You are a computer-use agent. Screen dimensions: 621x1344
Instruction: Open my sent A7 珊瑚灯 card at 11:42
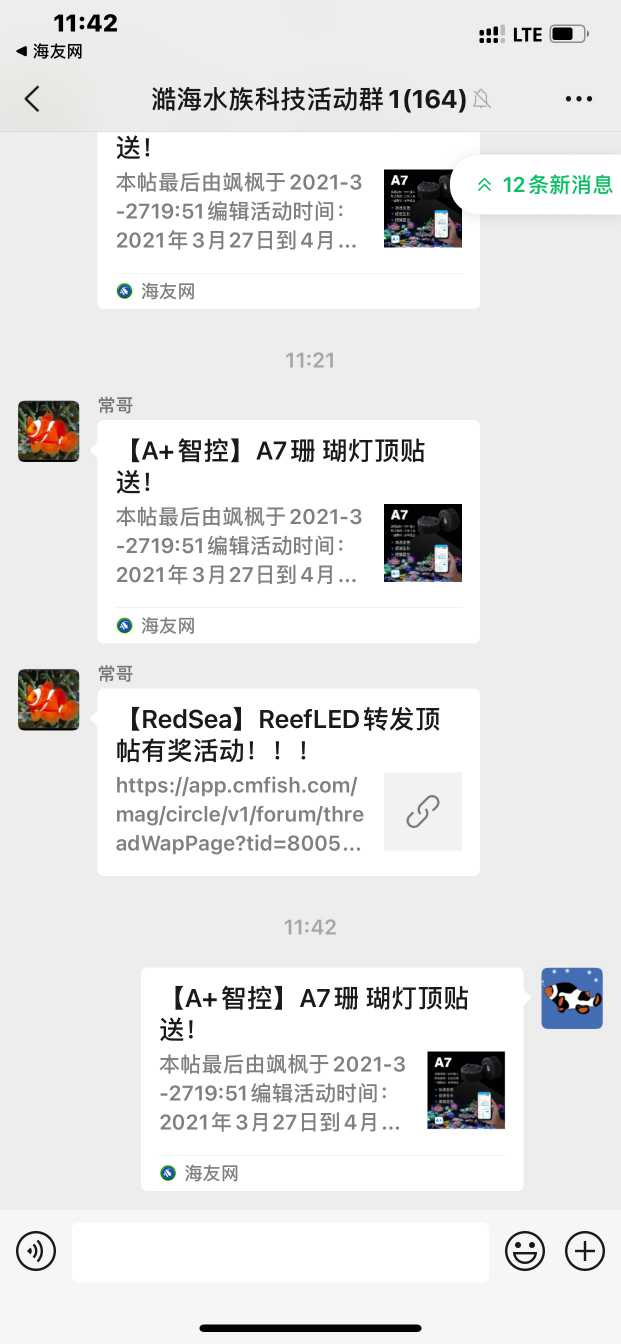pyautogui.click(x=332, y=1078)
